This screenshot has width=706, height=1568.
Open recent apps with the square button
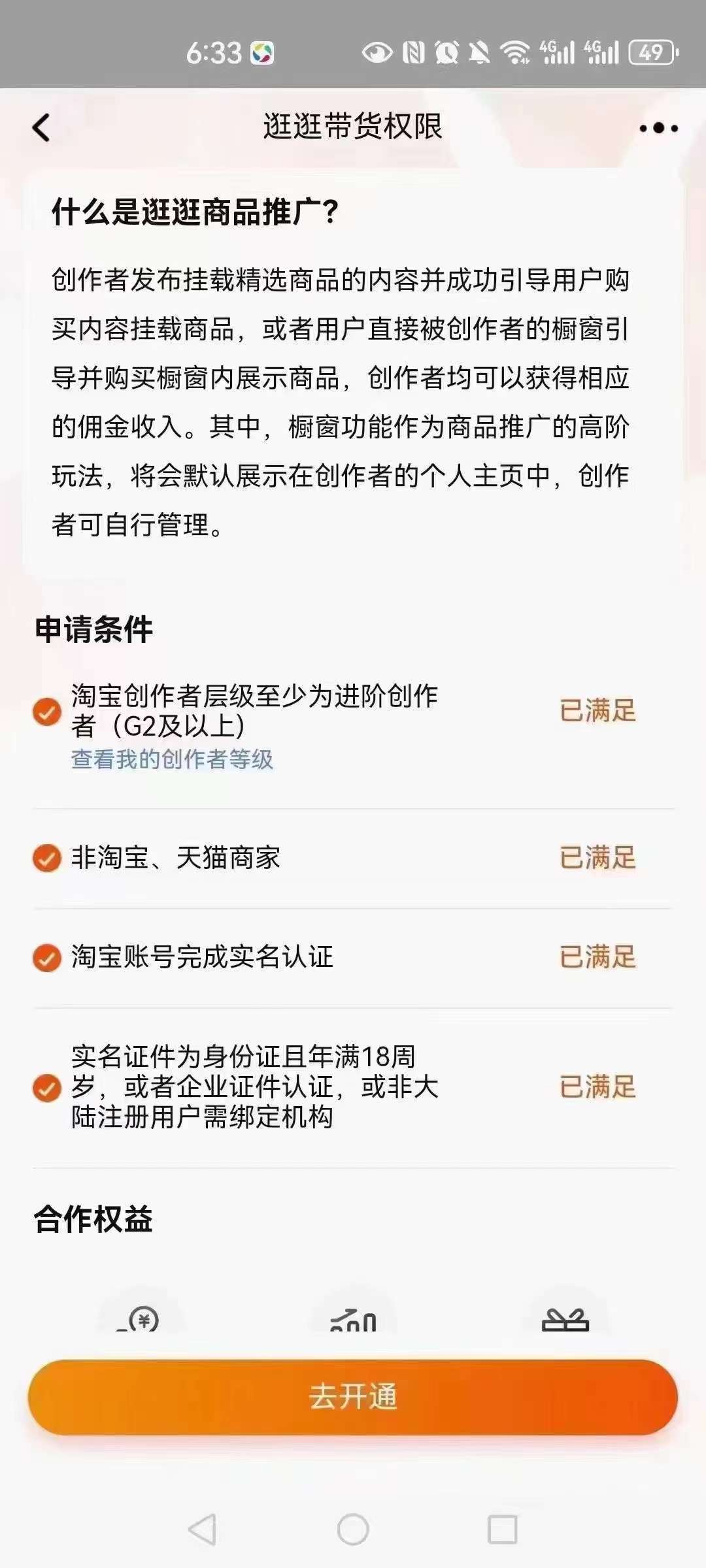click(x=503, y=1529)
